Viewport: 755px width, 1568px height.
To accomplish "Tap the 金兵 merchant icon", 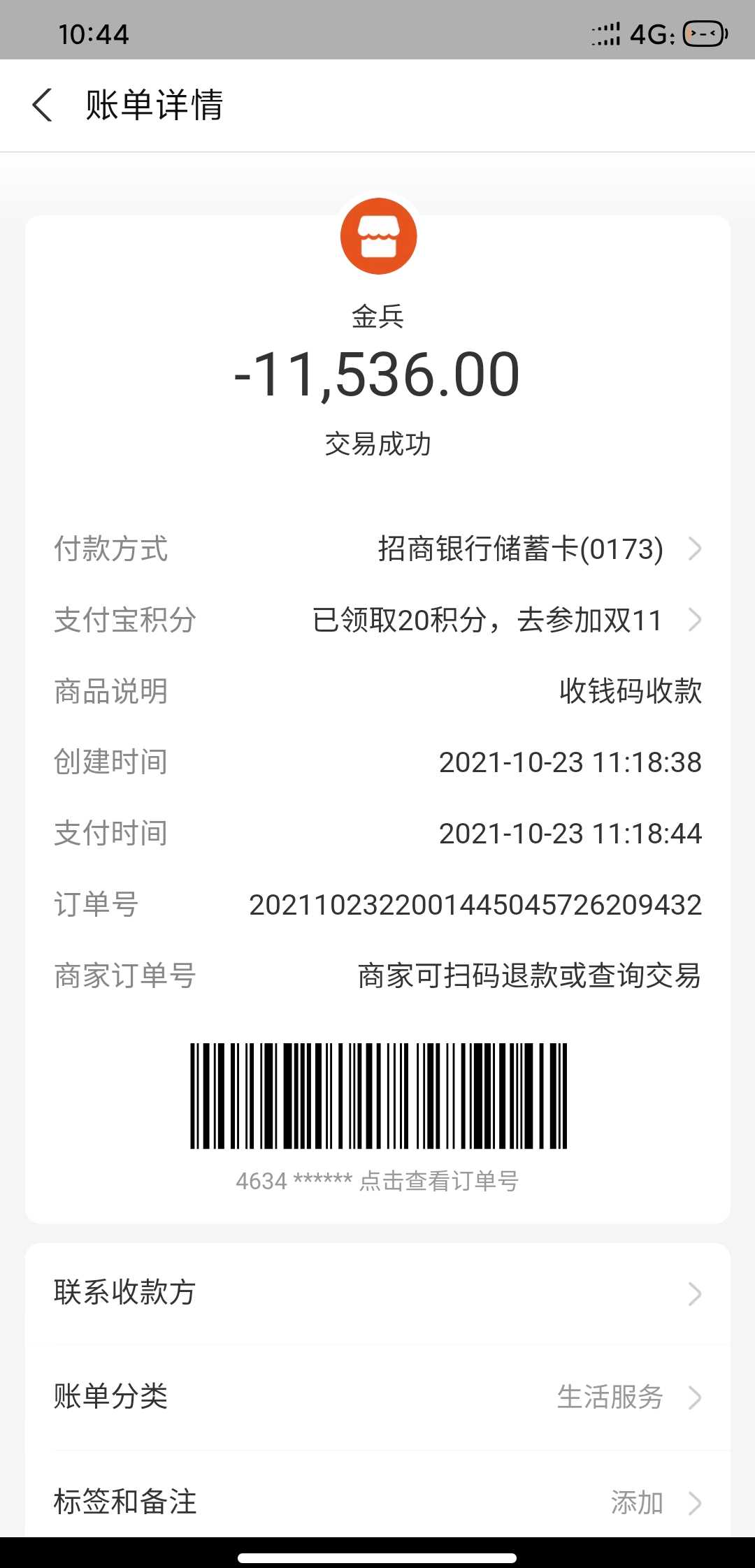I will point(378,236).
